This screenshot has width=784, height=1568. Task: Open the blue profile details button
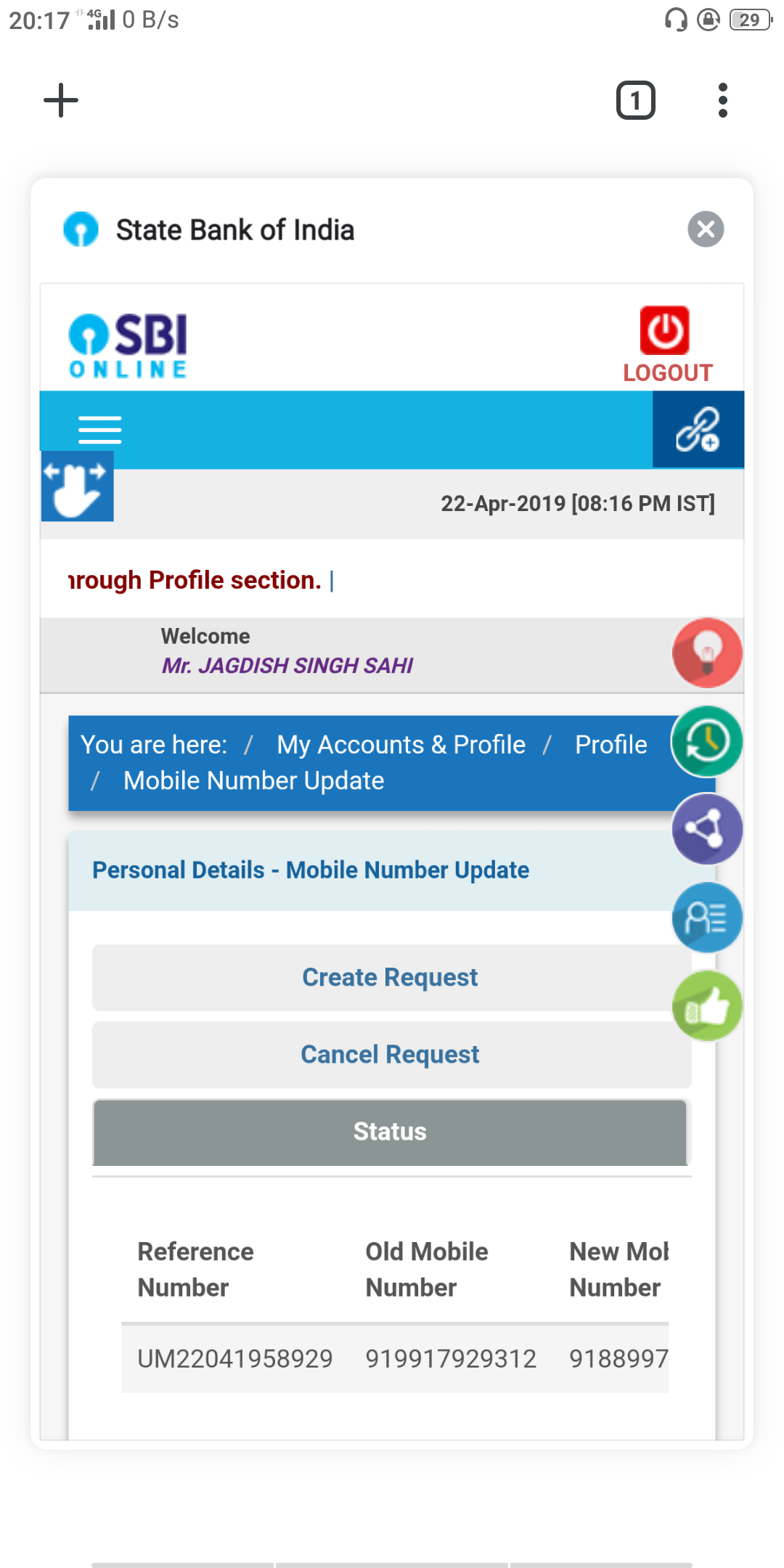[x=707, y=918]
